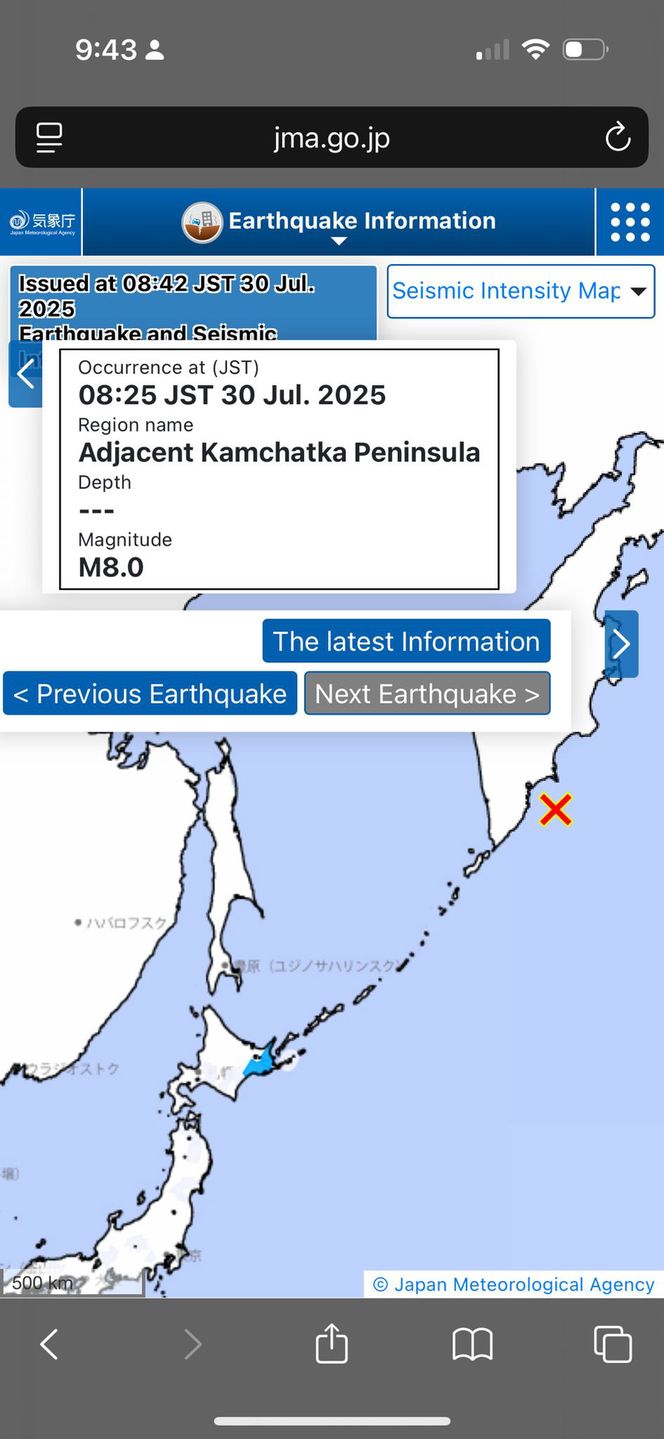Tap the red X epicenter marker
This screenshot has width=664, height=1439.
(x=555, y=809)
